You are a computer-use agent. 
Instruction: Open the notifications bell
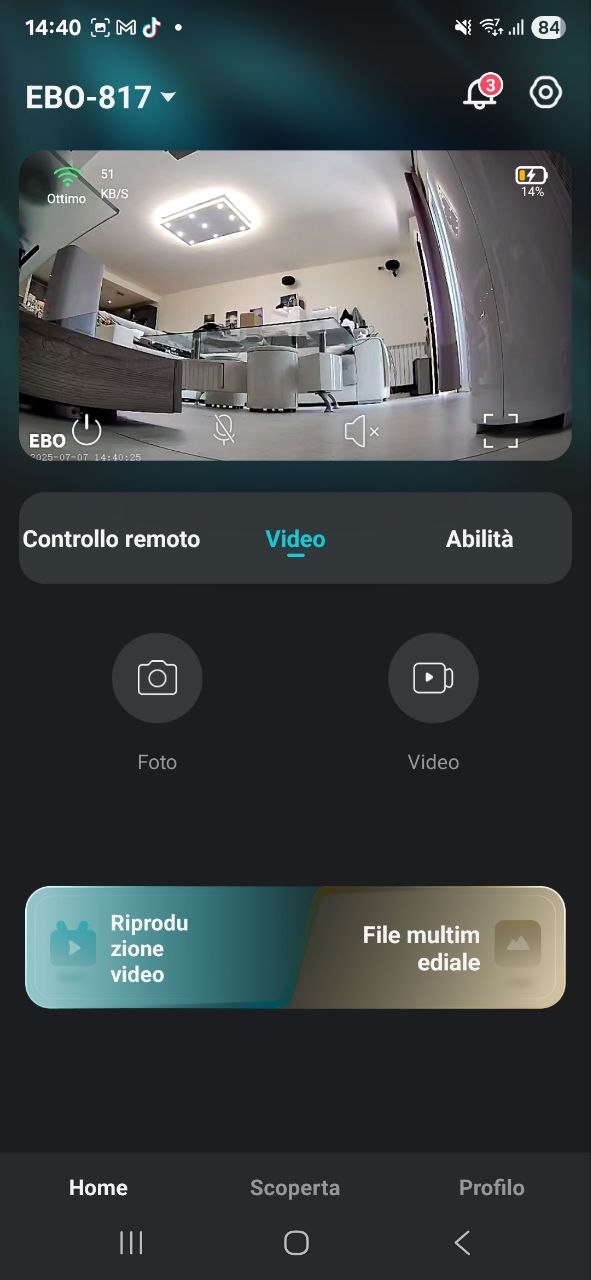[481, 93]
